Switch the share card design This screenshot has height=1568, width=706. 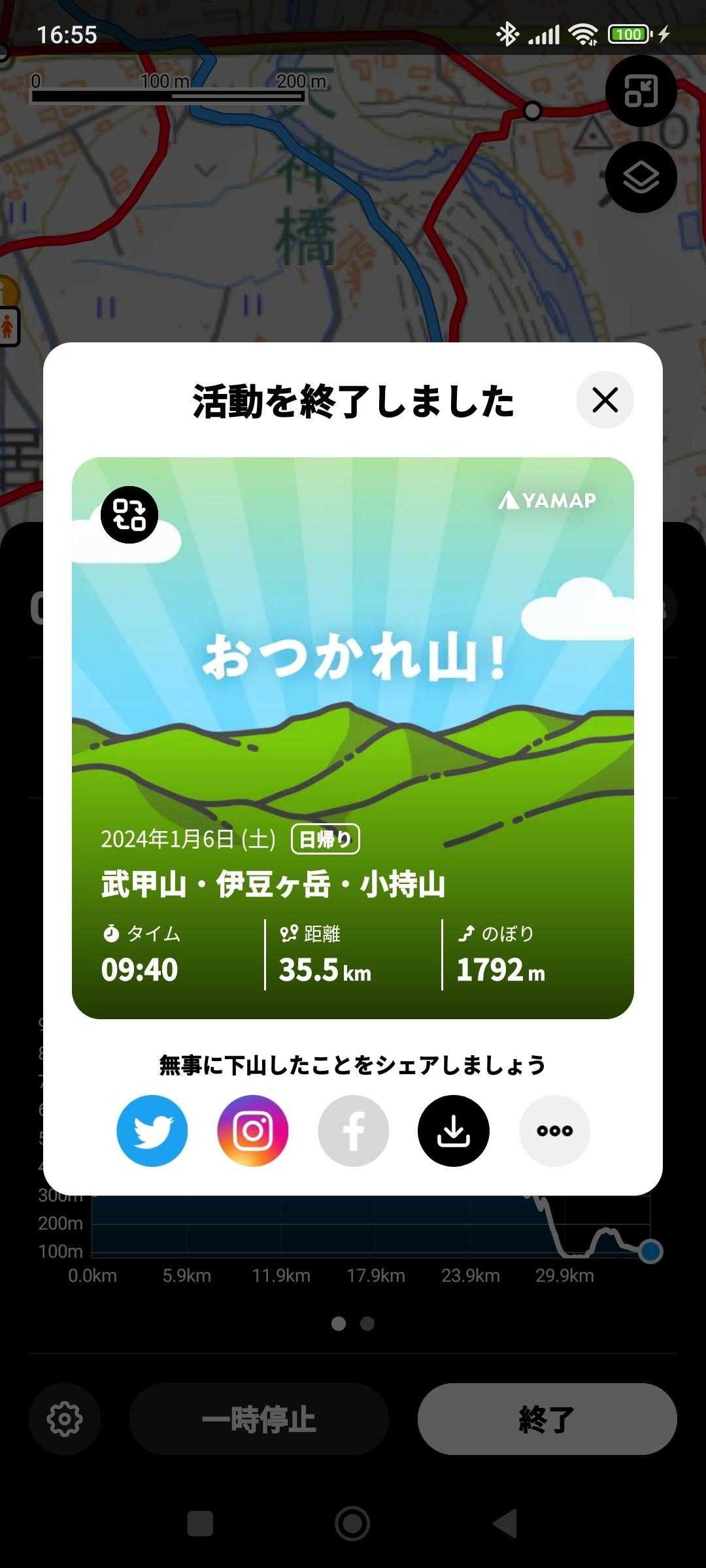[129, 515]
